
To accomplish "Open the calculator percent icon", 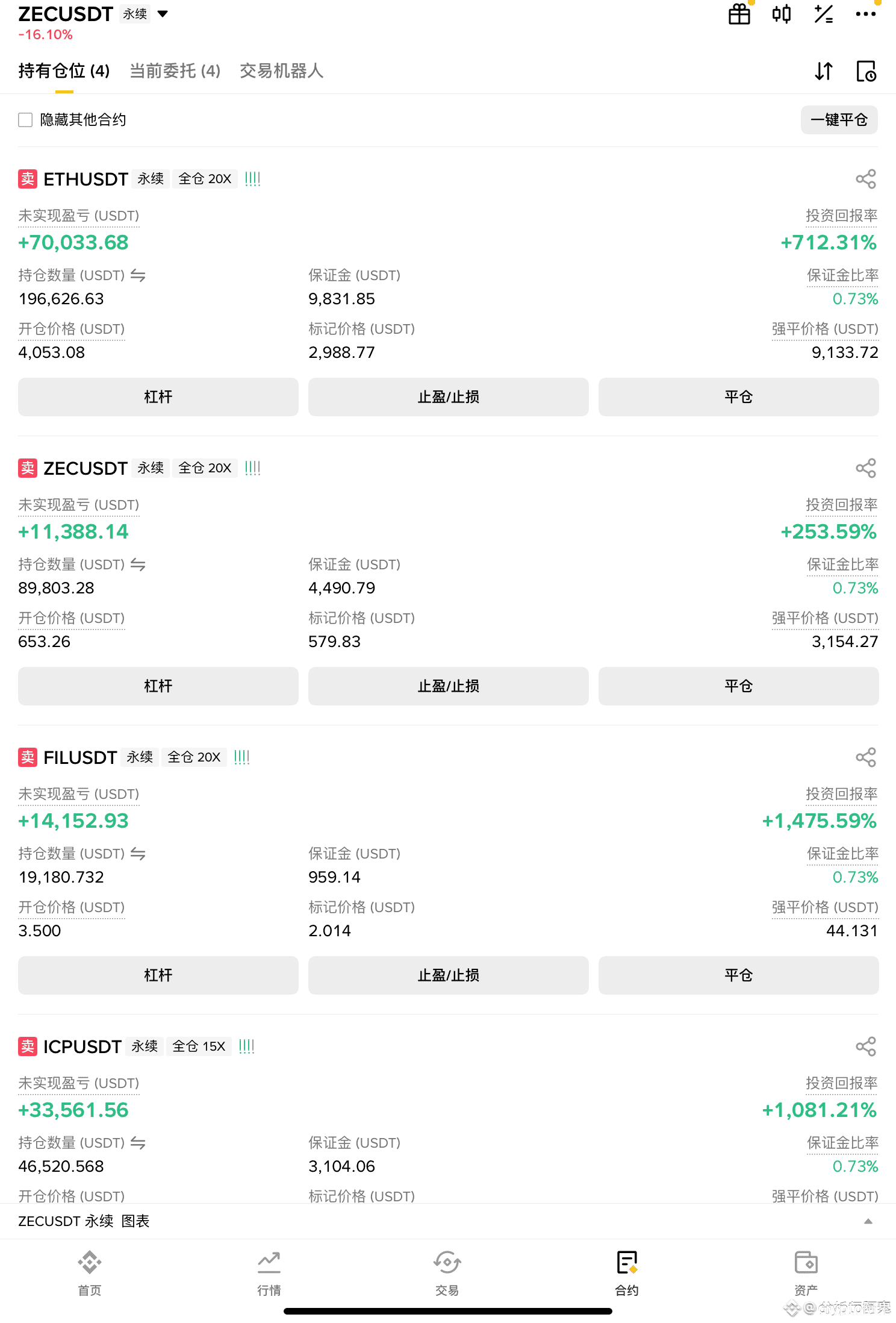I will (823, 14).
